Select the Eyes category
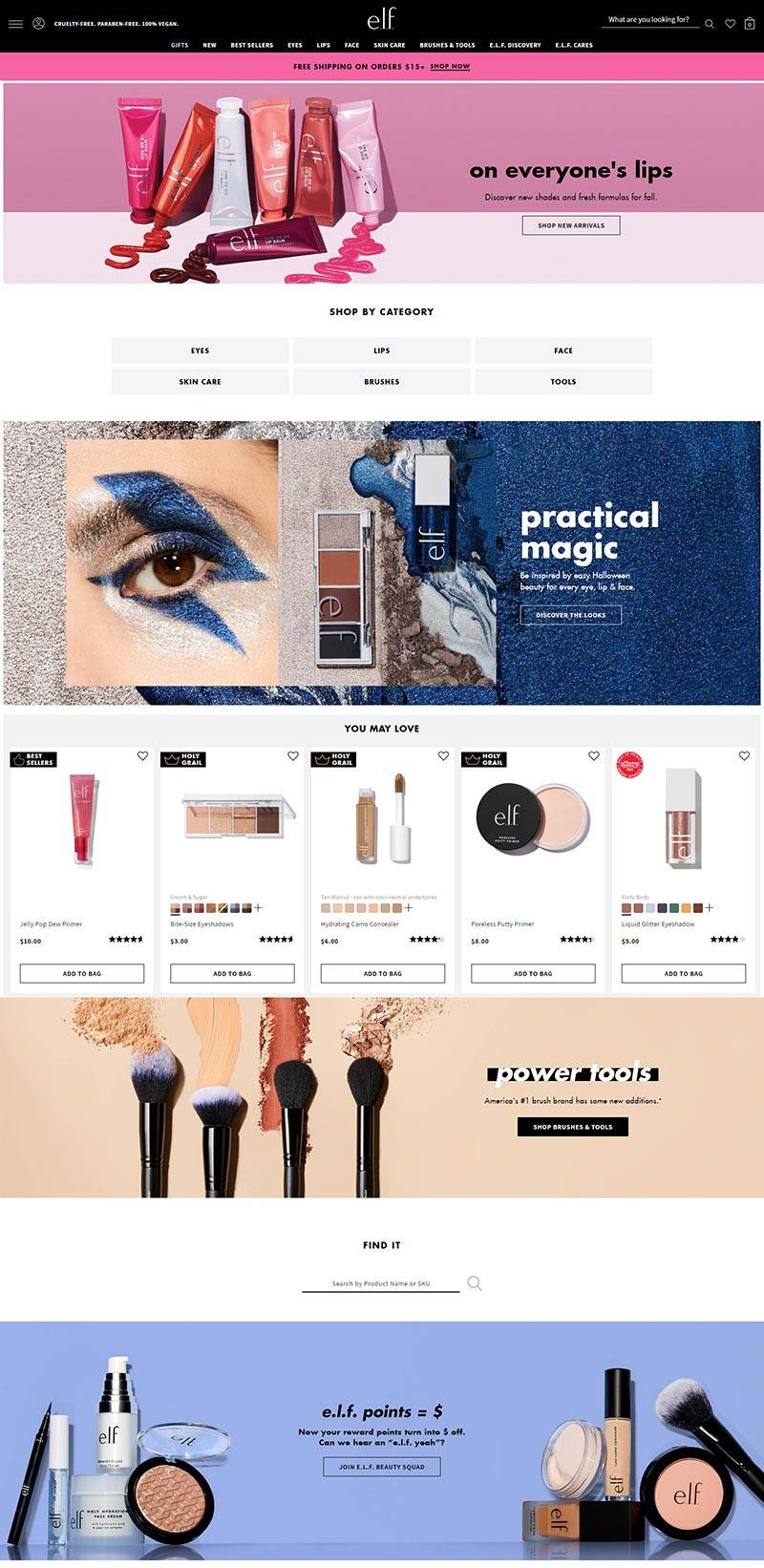The width and height of the screenshot is (764, 1568). (200, 350)
